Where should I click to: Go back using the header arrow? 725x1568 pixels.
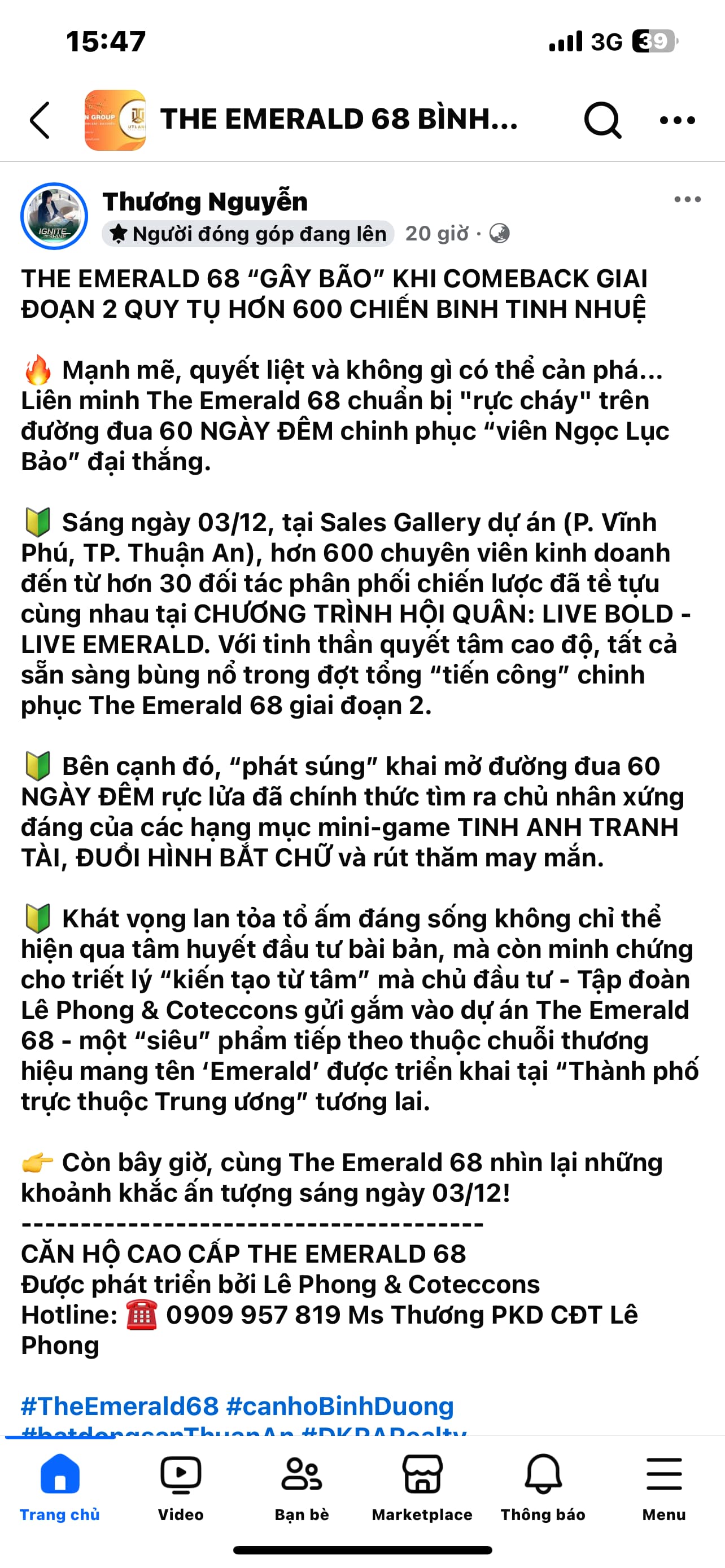click(40, 120)
